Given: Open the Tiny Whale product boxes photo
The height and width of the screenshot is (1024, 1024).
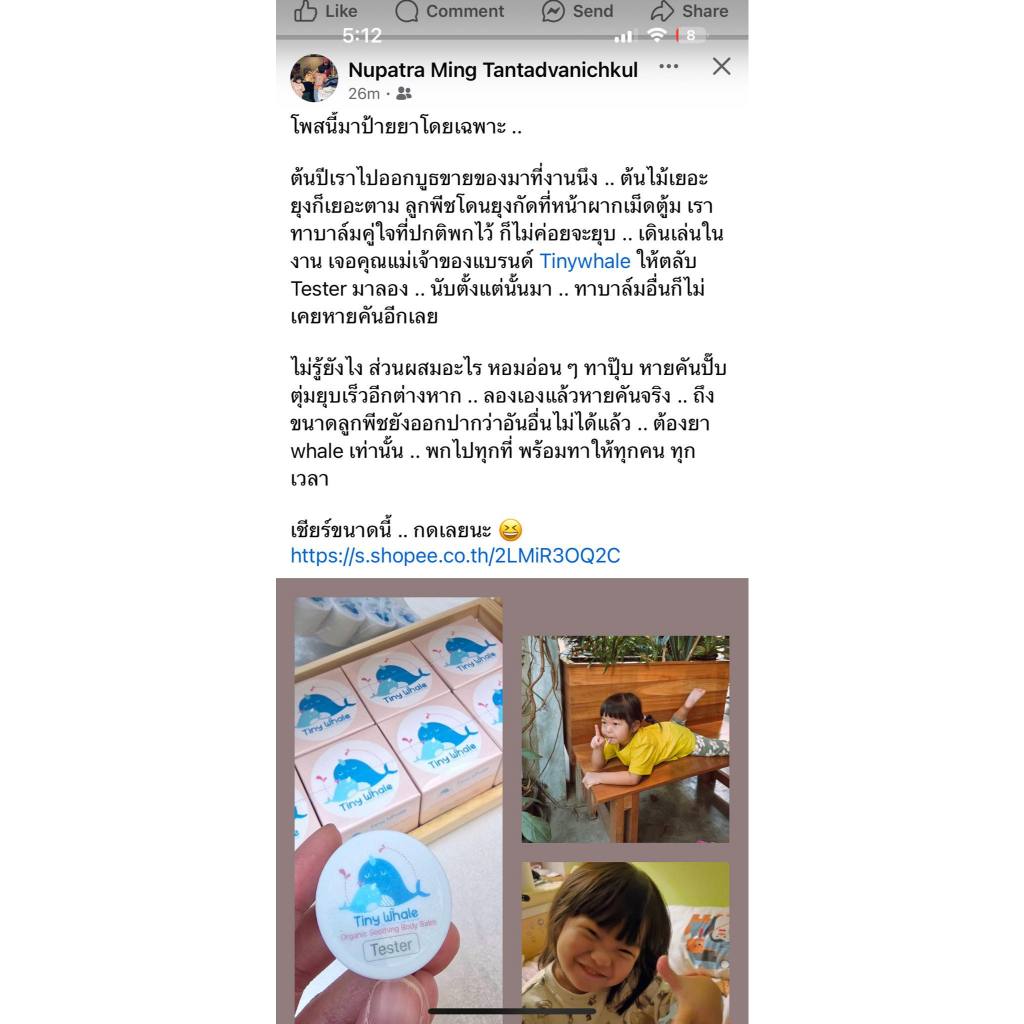Looking at the screenshot, I should [398, 810].
